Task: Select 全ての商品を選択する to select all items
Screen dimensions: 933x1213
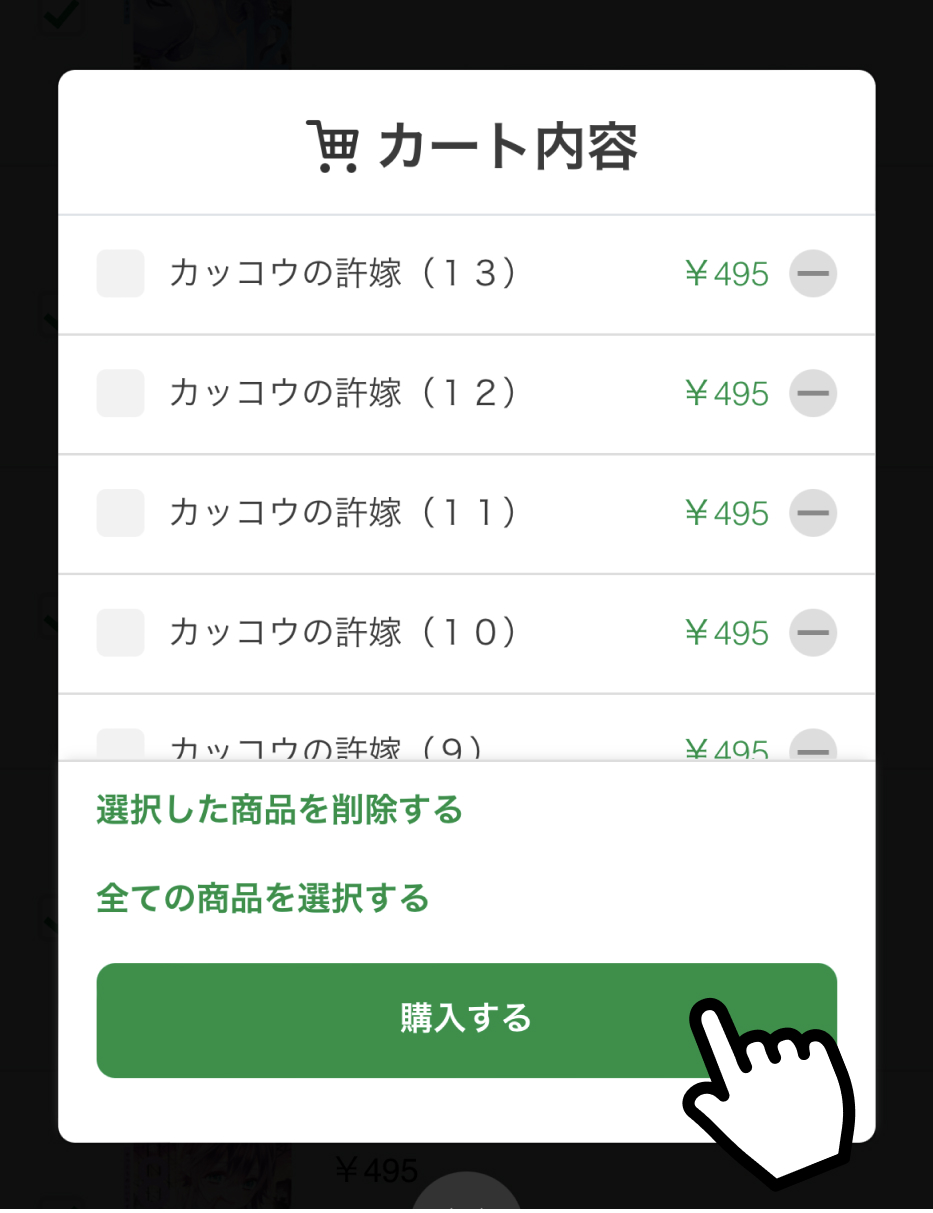Action: point(263,898)
